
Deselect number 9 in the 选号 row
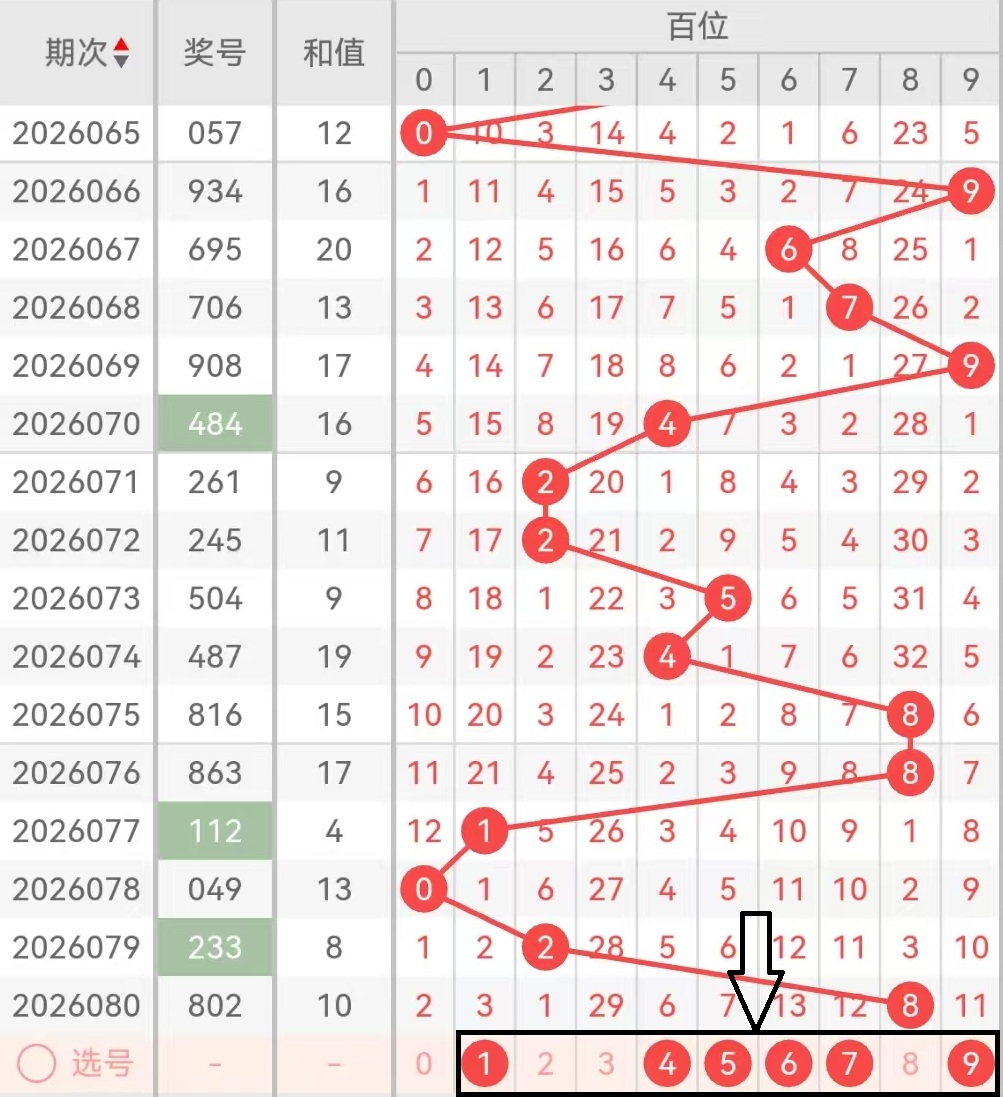(970, 1064)
